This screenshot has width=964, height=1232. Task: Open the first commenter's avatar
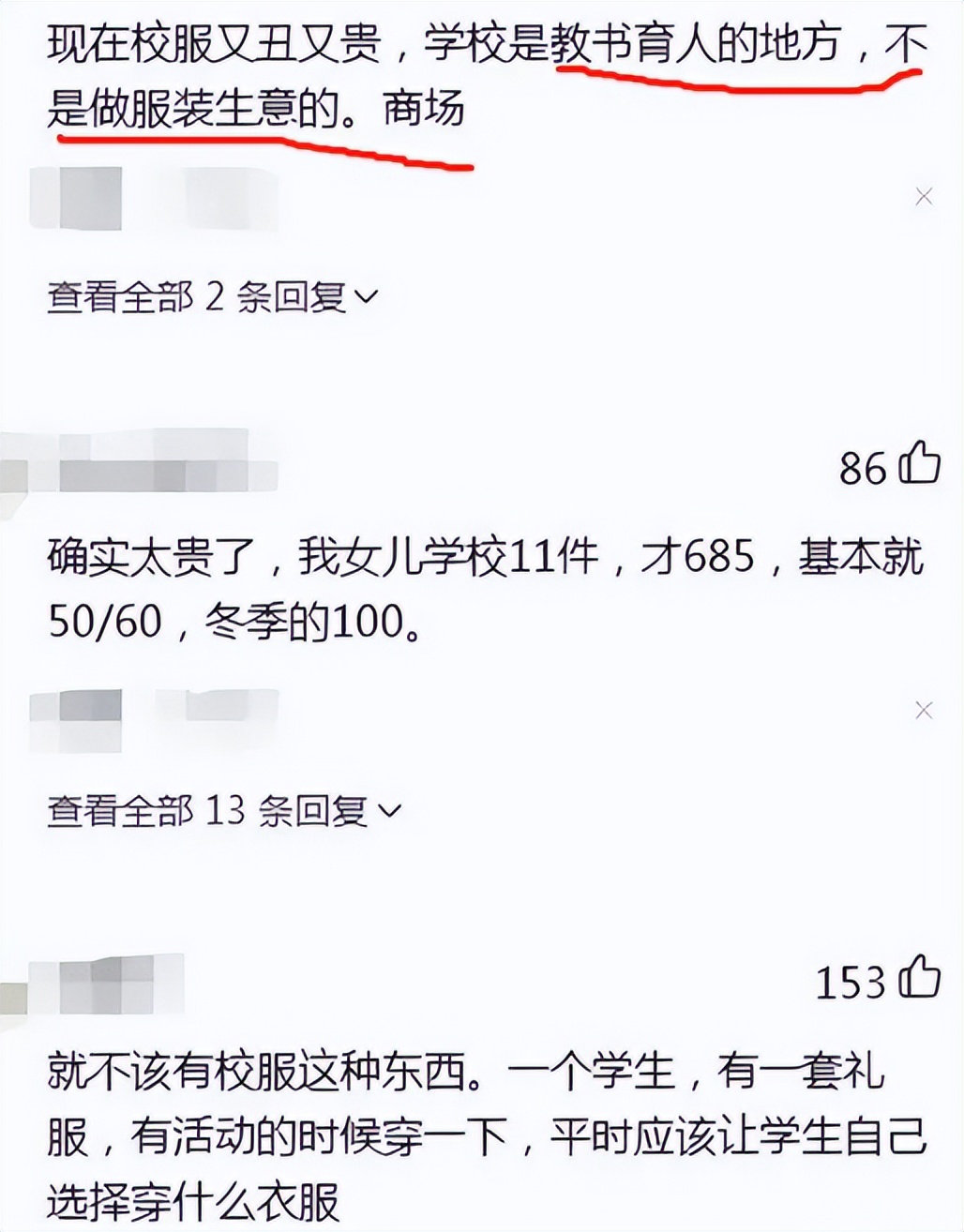(75, 197)
